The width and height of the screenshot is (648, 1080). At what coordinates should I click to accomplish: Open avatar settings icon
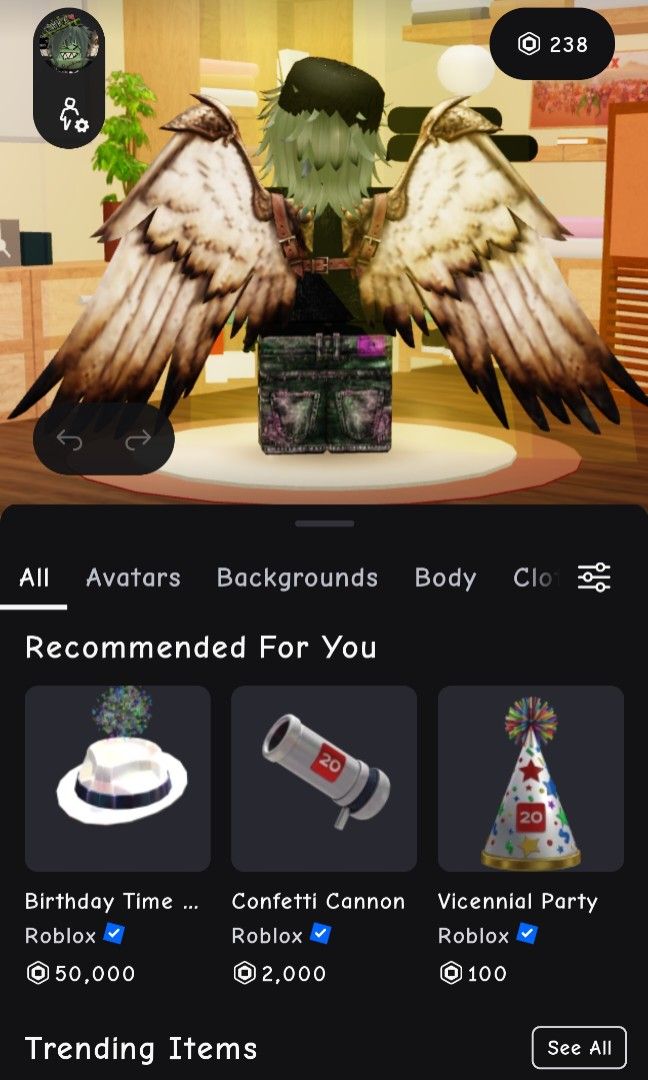coord(72,114)
